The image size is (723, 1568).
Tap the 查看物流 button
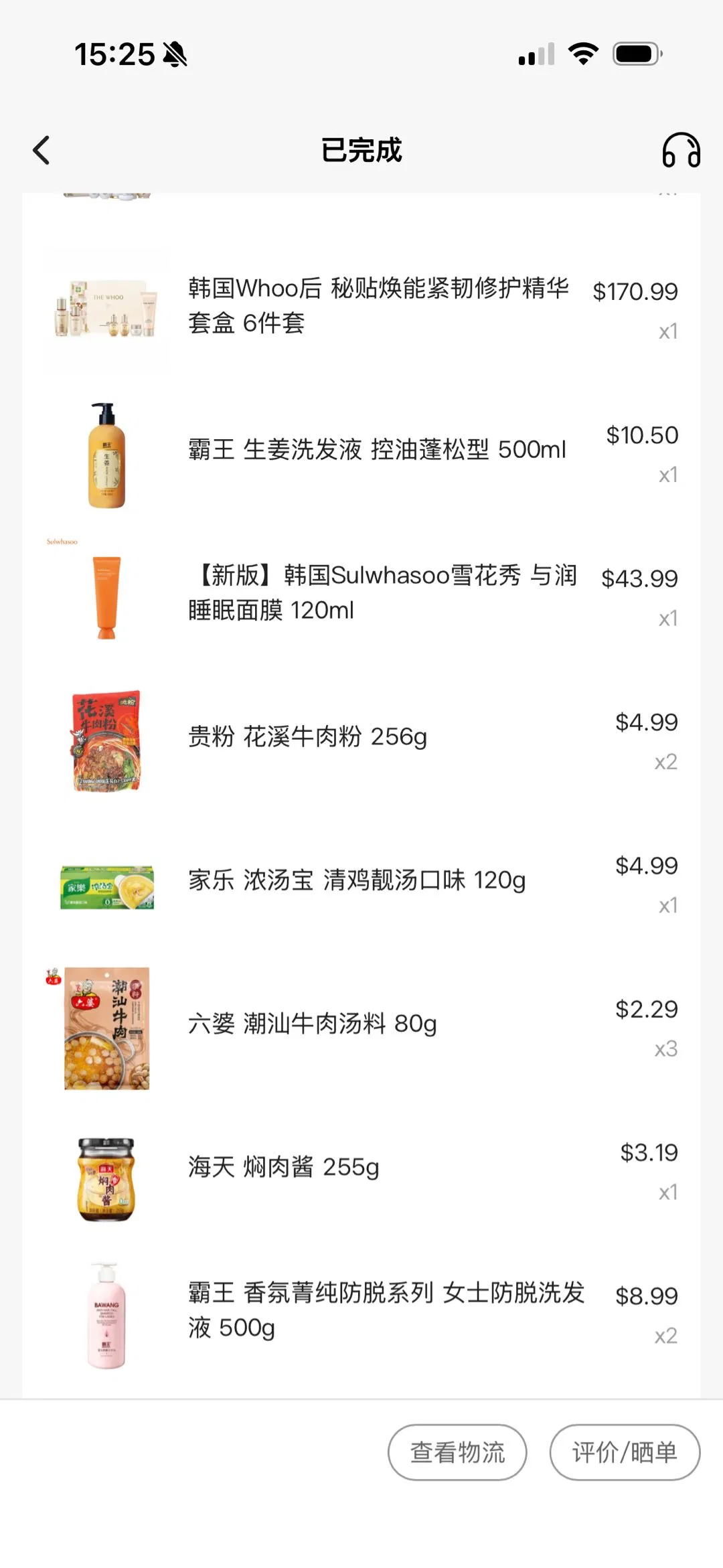pyautogui.click(x=457, y=1452)
